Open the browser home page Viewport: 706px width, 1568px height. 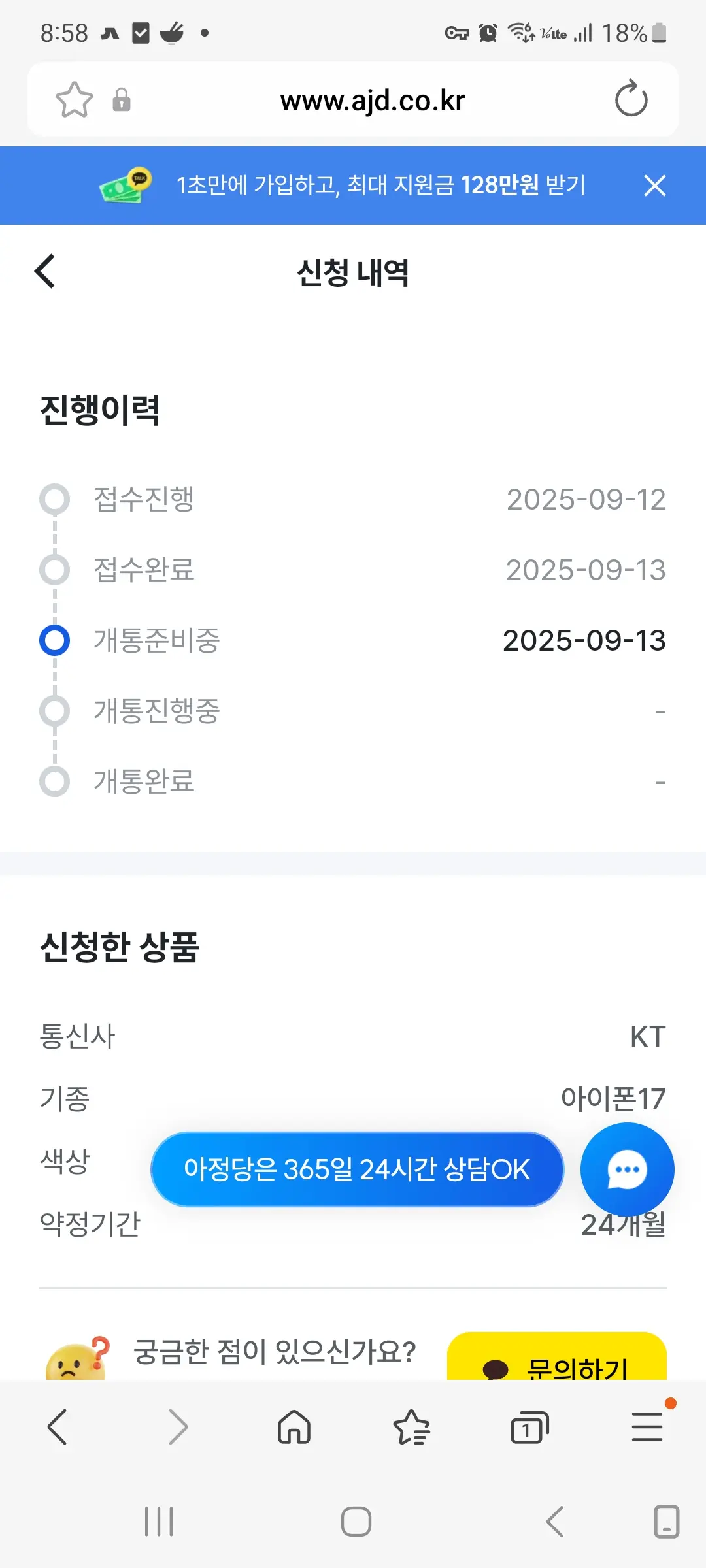(x=294, y=1427)
